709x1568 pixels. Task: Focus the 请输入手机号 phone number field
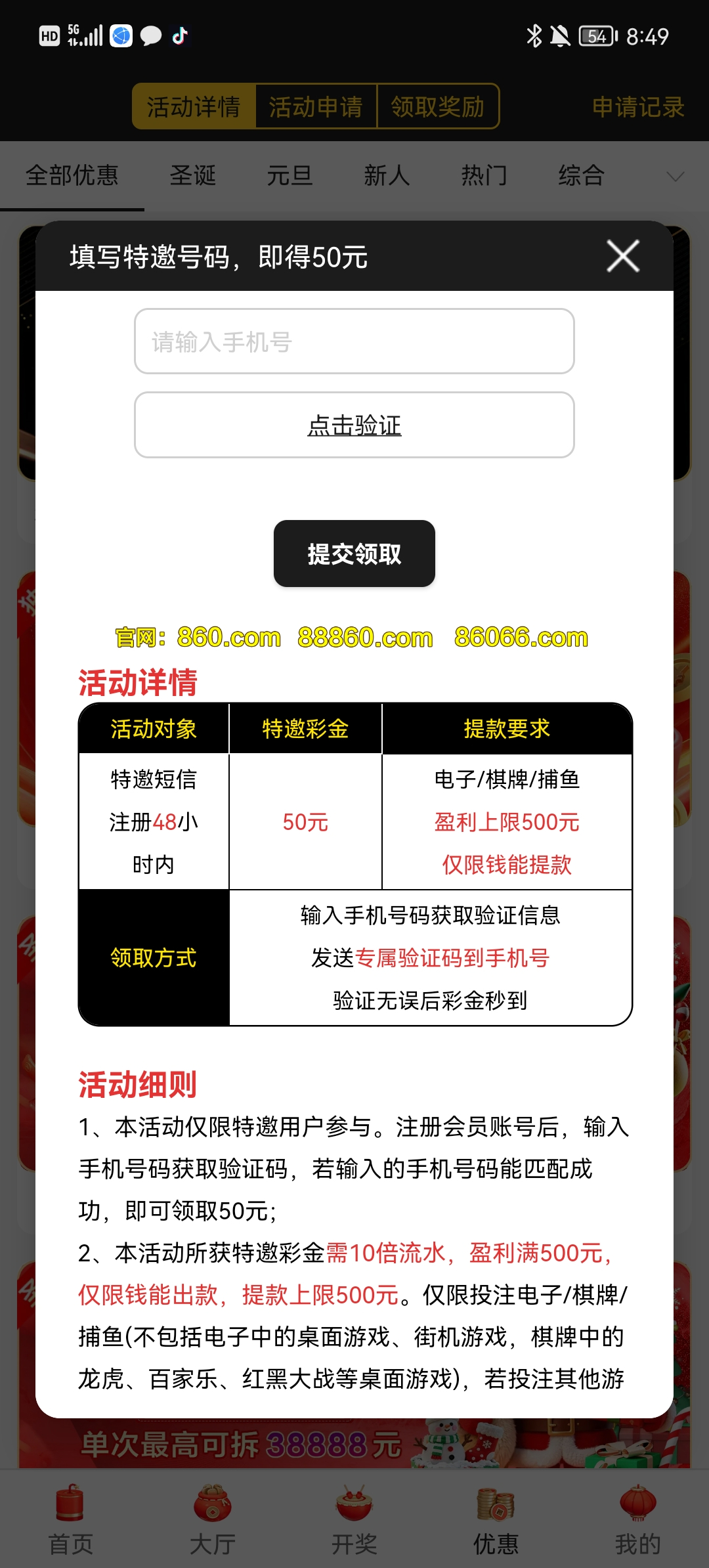tap(354, 341)
